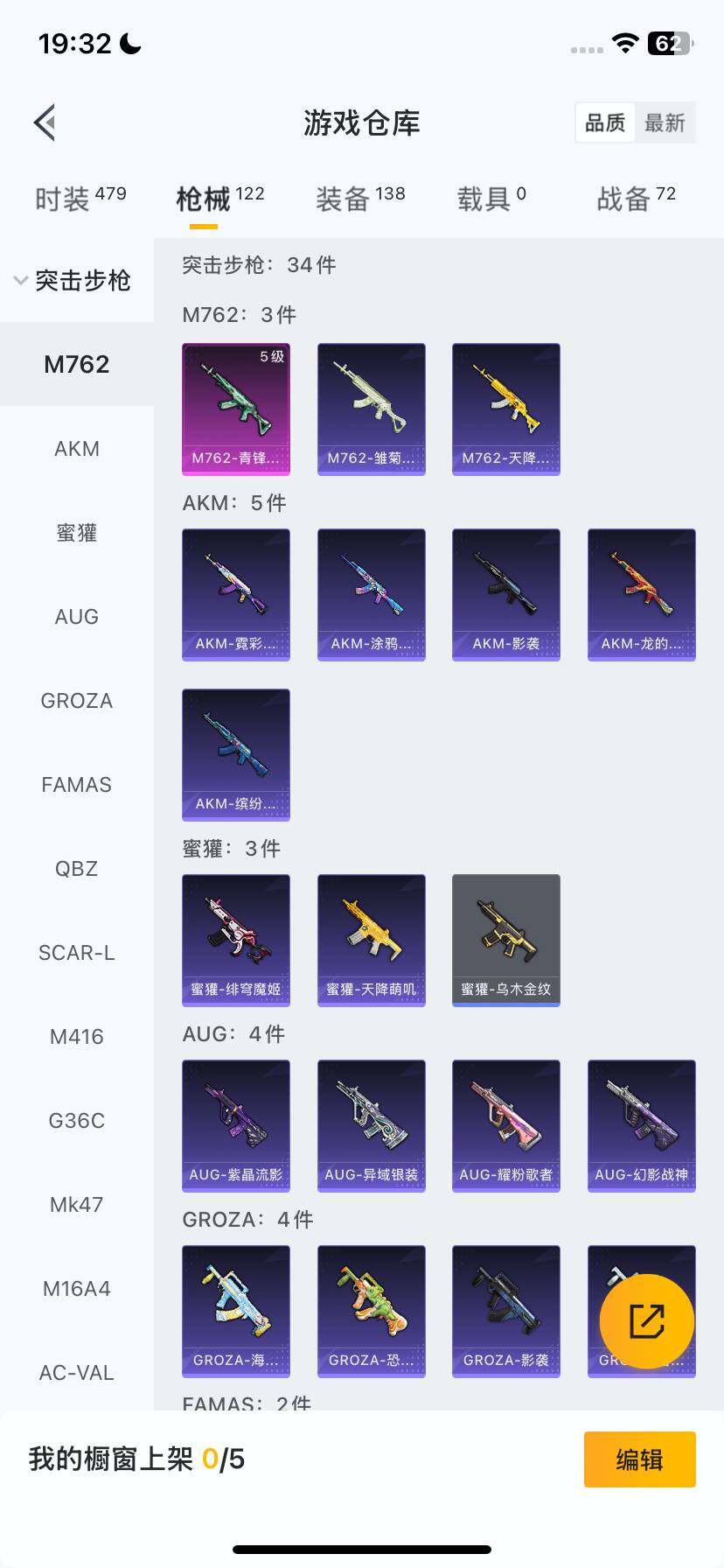
Task: Tap the 编辑 button
Action: click(639, 1459)
